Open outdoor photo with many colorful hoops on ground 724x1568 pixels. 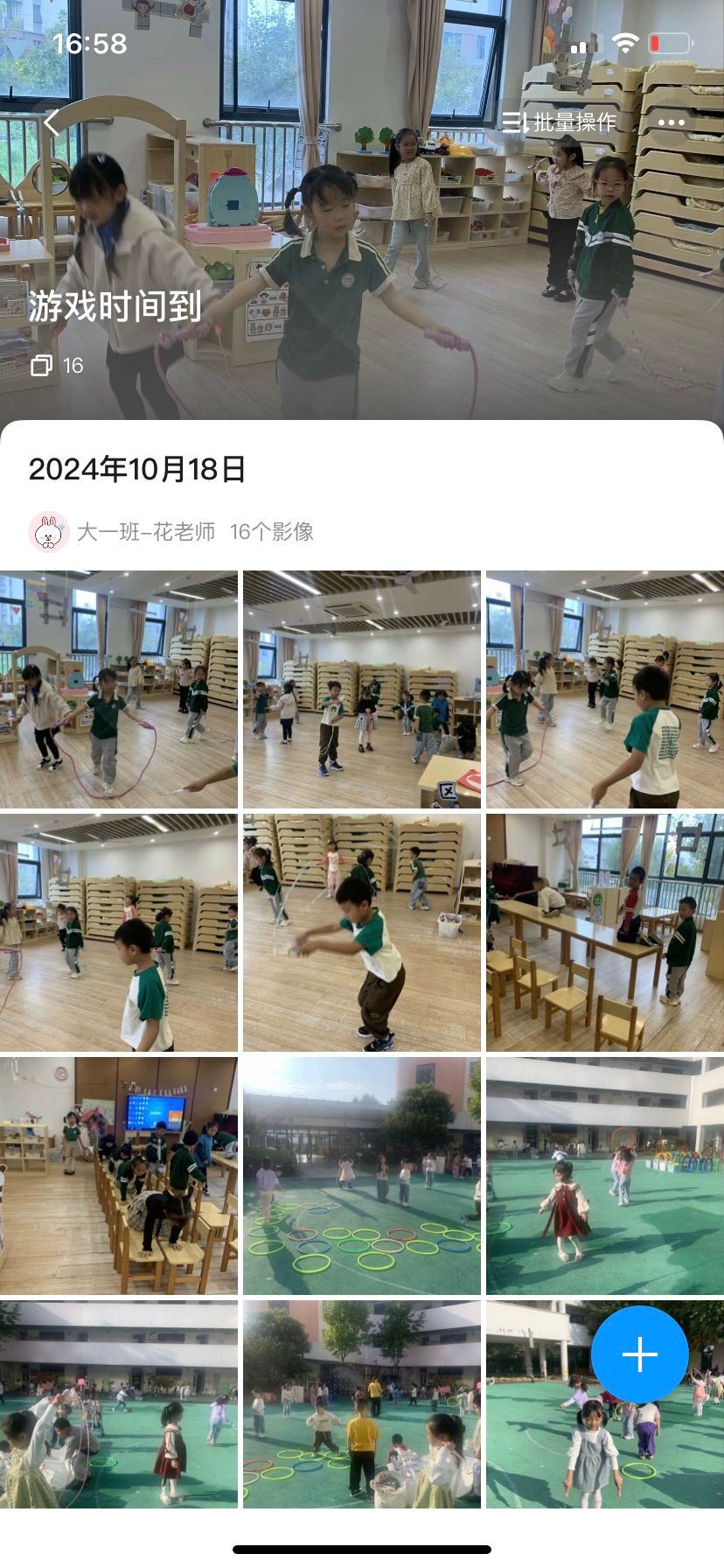[362, 1176]
